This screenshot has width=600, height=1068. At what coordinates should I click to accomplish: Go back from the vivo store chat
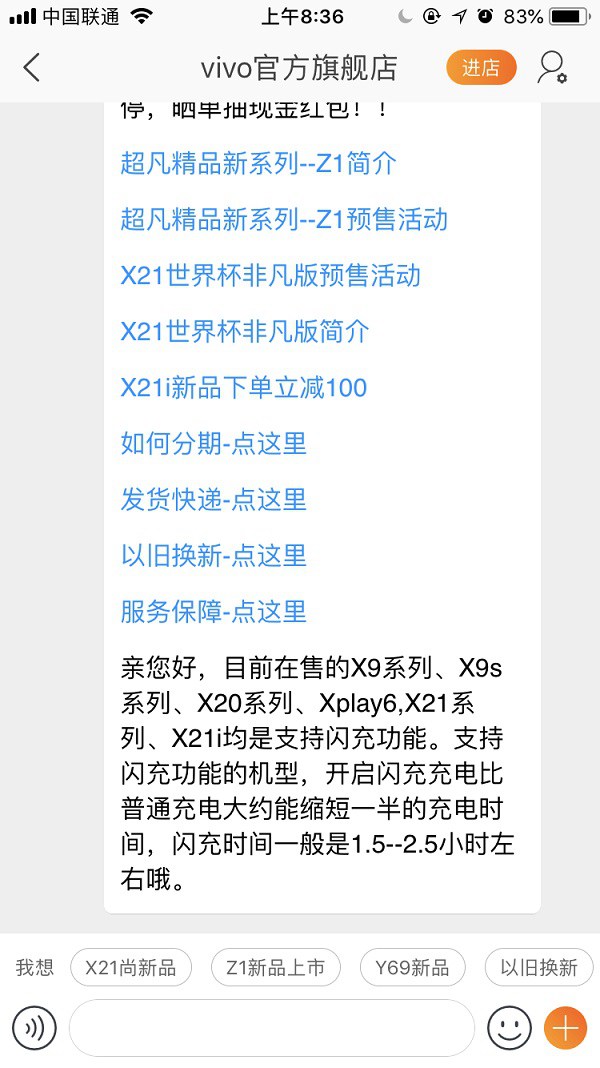click(x=32, y=68)
